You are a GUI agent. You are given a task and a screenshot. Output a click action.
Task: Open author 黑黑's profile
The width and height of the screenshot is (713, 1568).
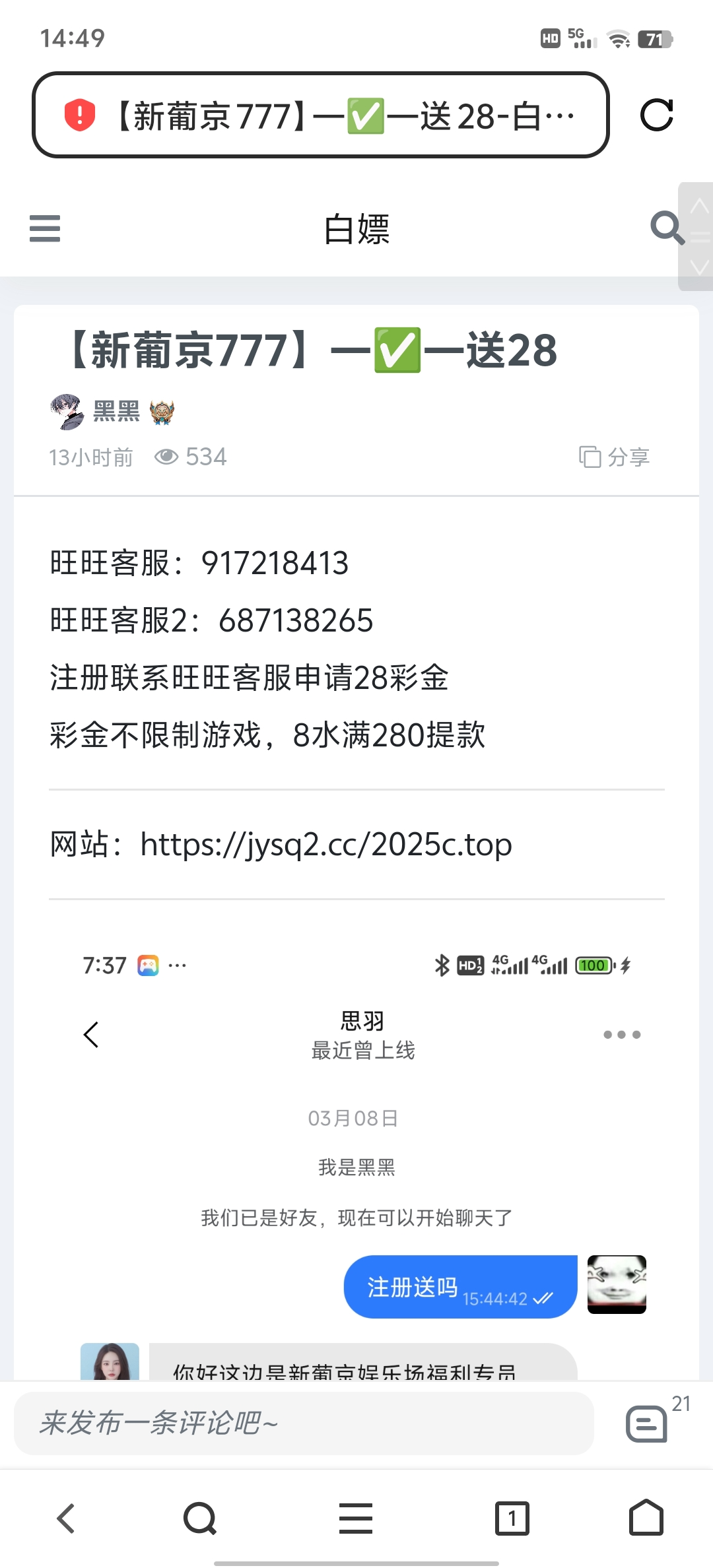click(116, 412)
